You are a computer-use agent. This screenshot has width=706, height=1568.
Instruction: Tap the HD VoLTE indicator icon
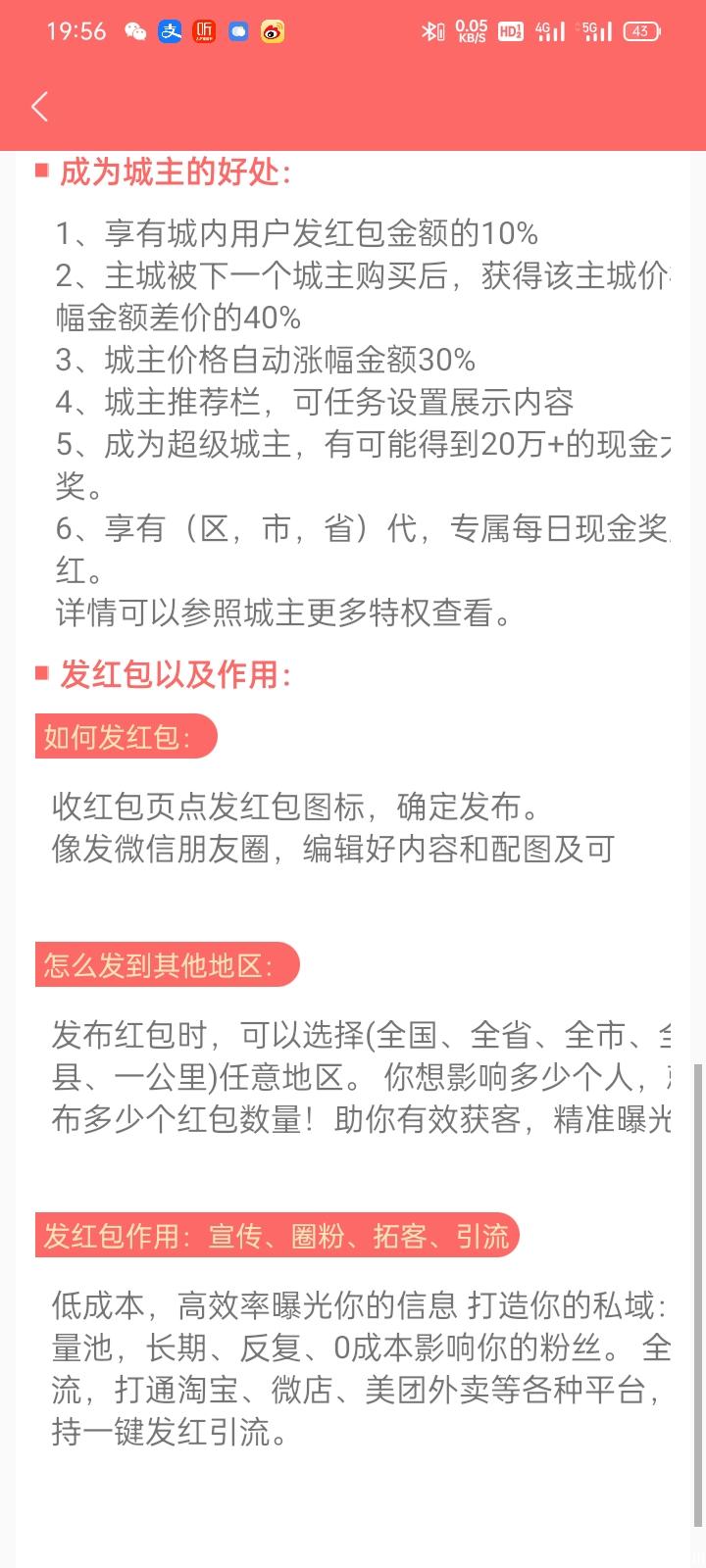[x=509, y=31]
